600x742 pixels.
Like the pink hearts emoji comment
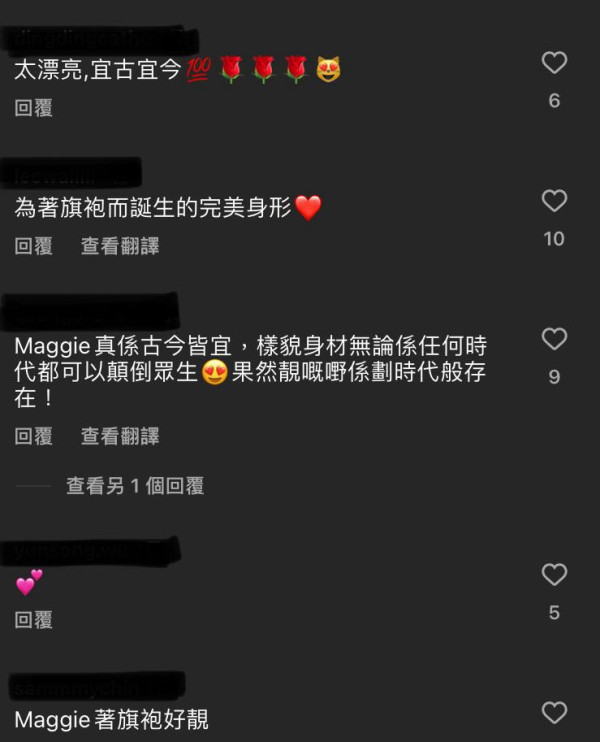click(554, 574)
